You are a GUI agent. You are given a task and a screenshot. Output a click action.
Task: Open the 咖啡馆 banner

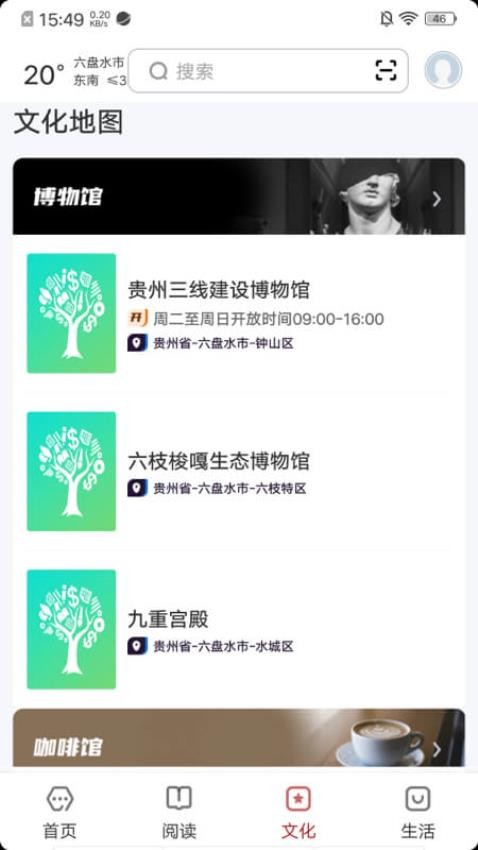(239, 738)
